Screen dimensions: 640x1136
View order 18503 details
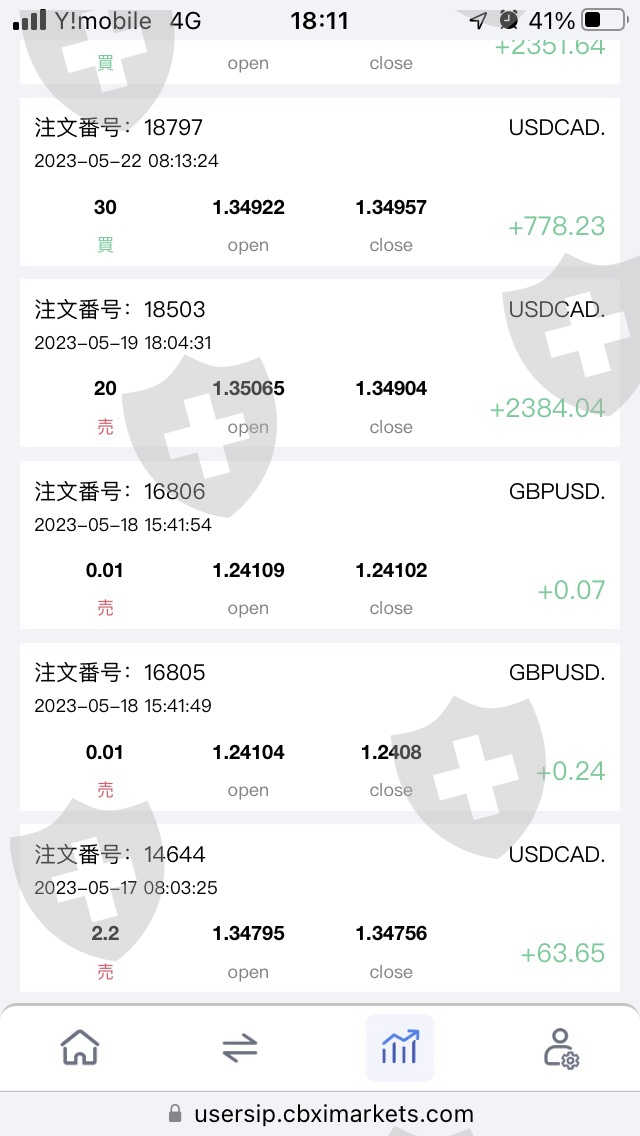pos(320,364)
